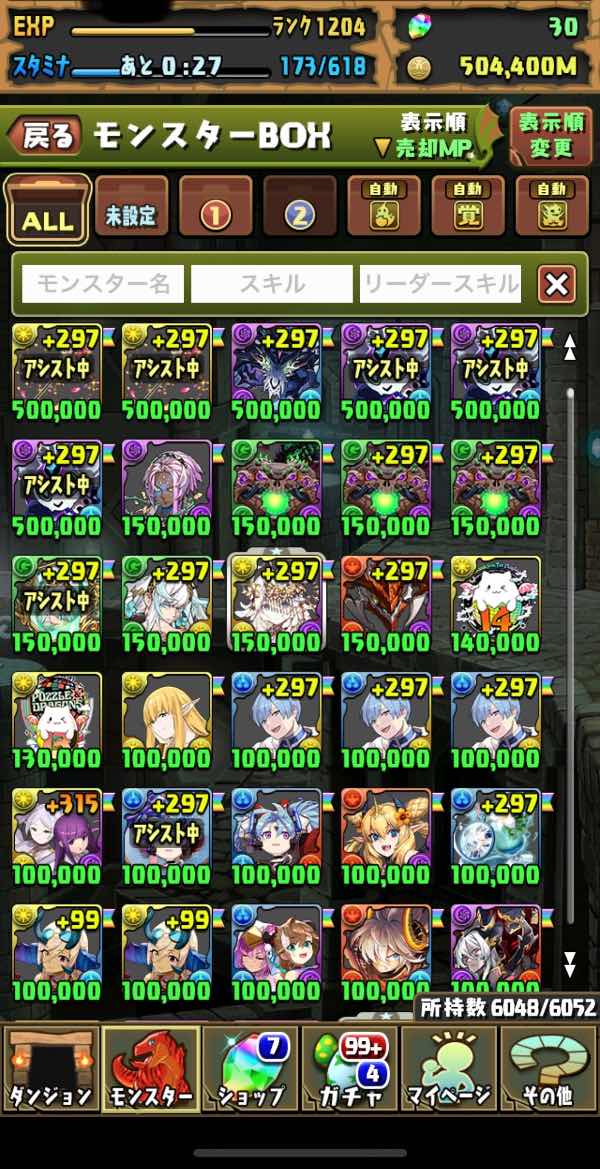This screenshot has width=600, height=1169.
Task: Jump to top with the double up arrows
Action: (x=569, y=347)
